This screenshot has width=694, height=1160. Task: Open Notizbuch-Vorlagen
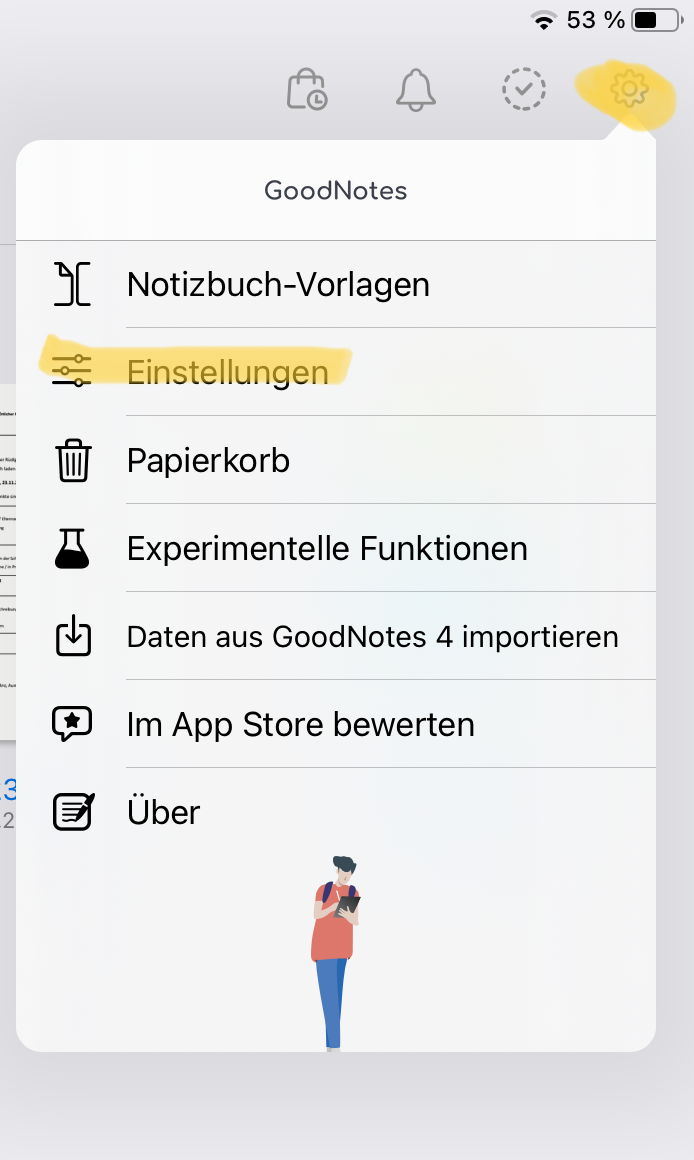(x=278, y=285)
